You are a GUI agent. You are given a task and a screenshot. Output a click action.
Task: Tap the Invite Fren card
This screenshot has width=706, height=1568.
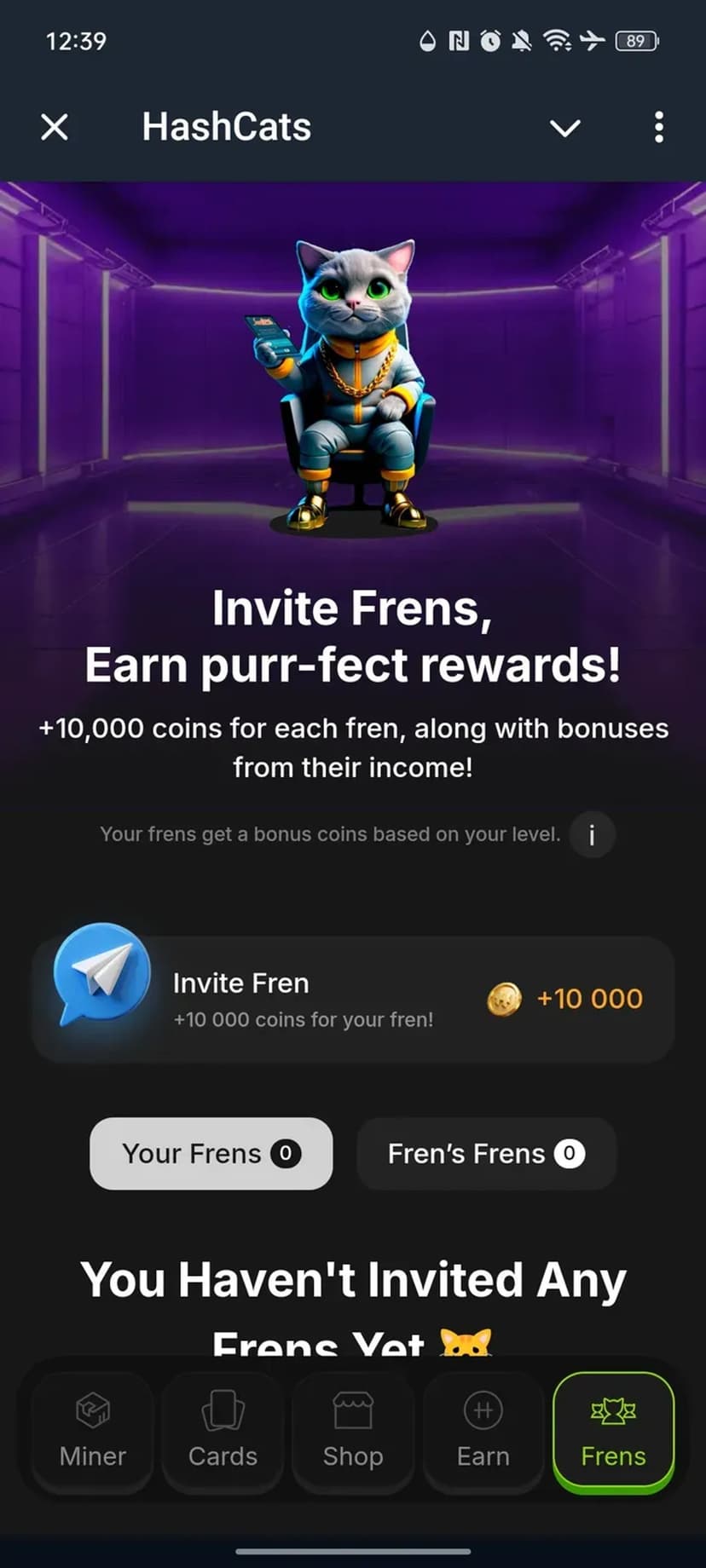point(353,999)
